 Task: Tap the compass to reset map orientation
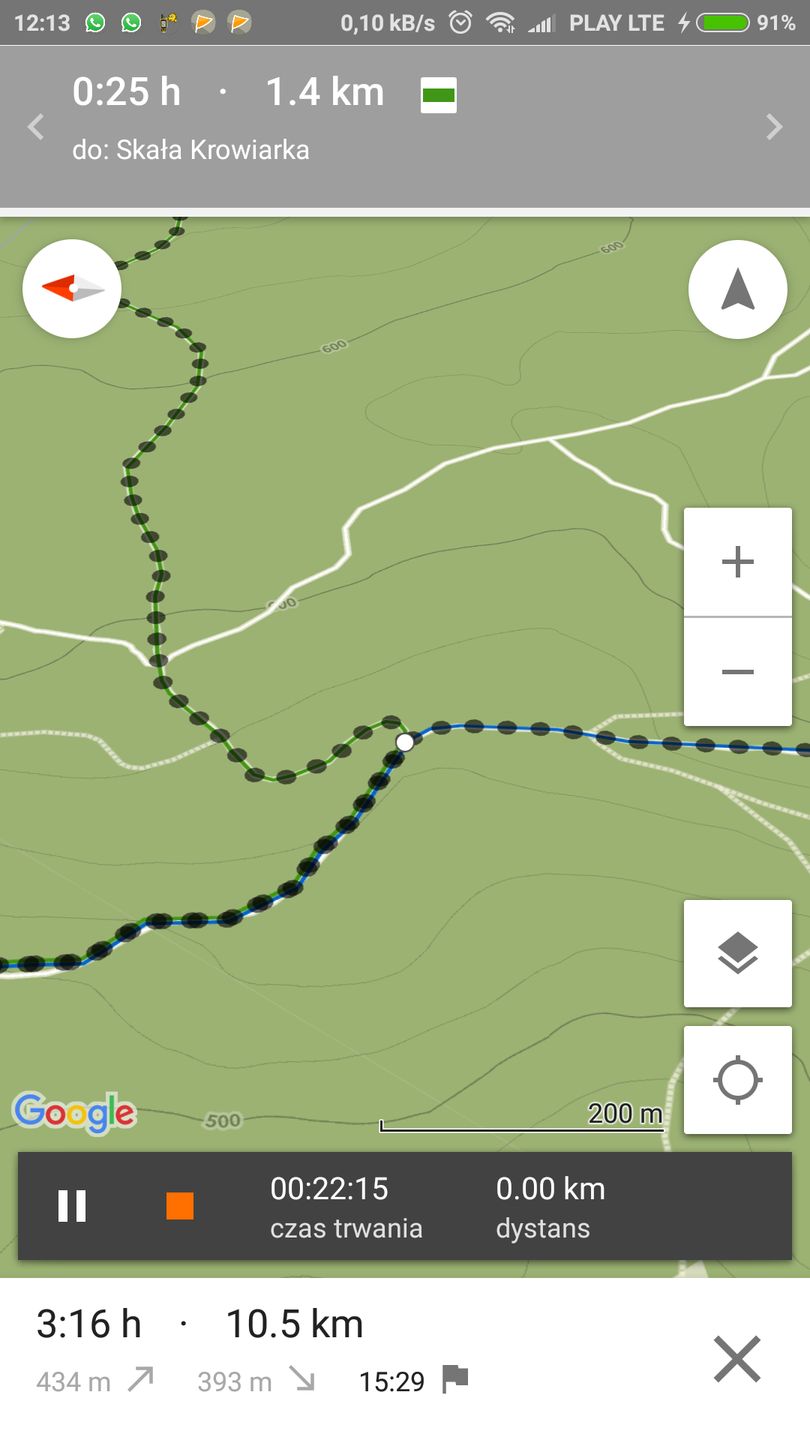(x=72, y=289)
